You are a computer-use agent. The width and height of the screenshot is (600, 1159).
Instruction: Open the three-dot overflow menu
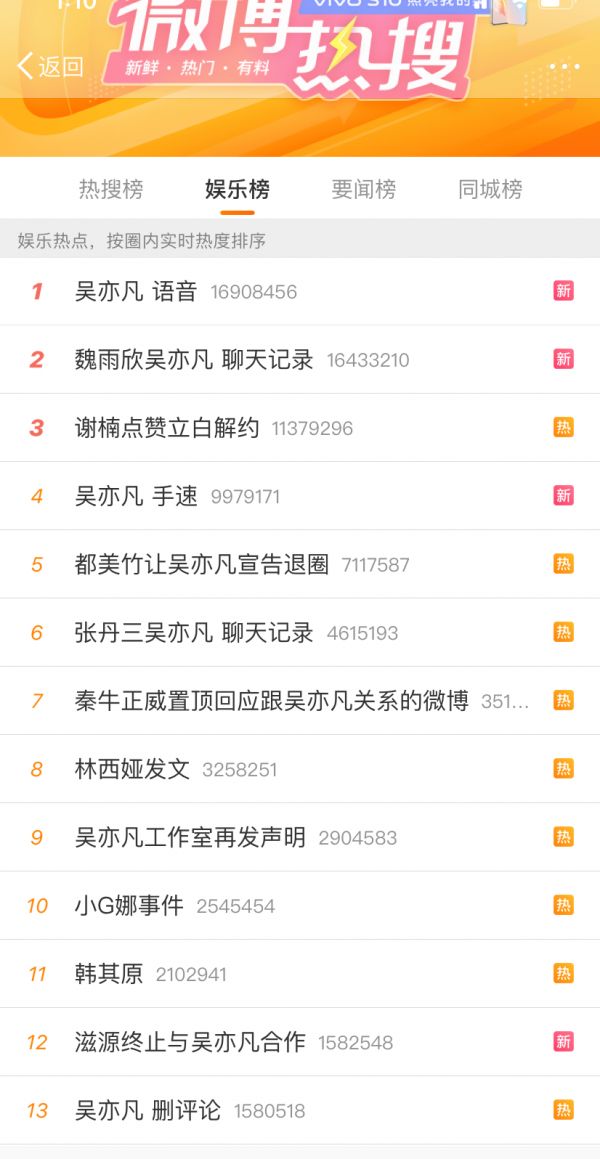[x=564, y=67]
